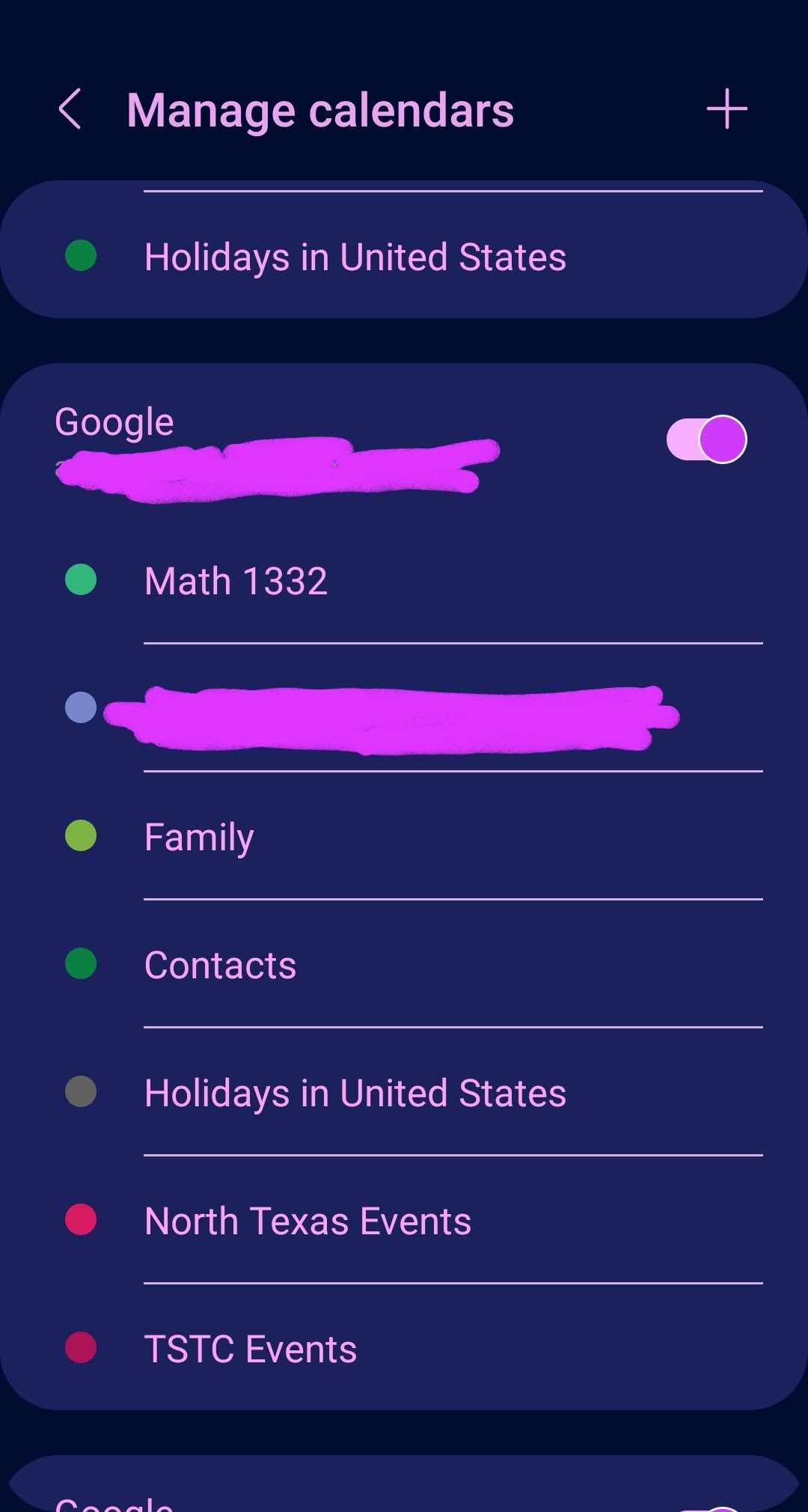808x1512 pixels.
Task: Open the TSTC Events calendar entry
Action: [251, 1348]
